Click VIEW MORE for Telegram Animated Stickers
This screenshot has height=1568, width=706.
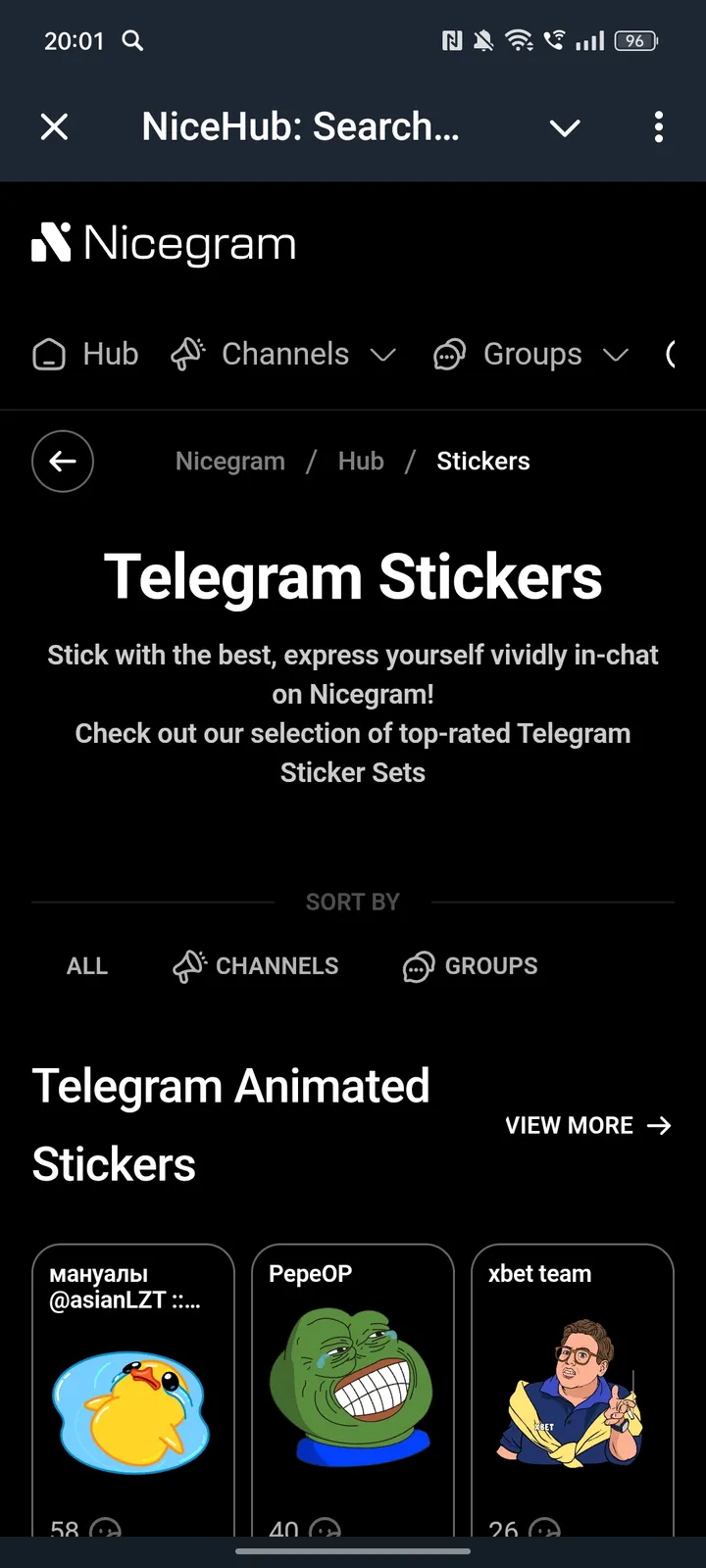click(x=587, y=1125)
